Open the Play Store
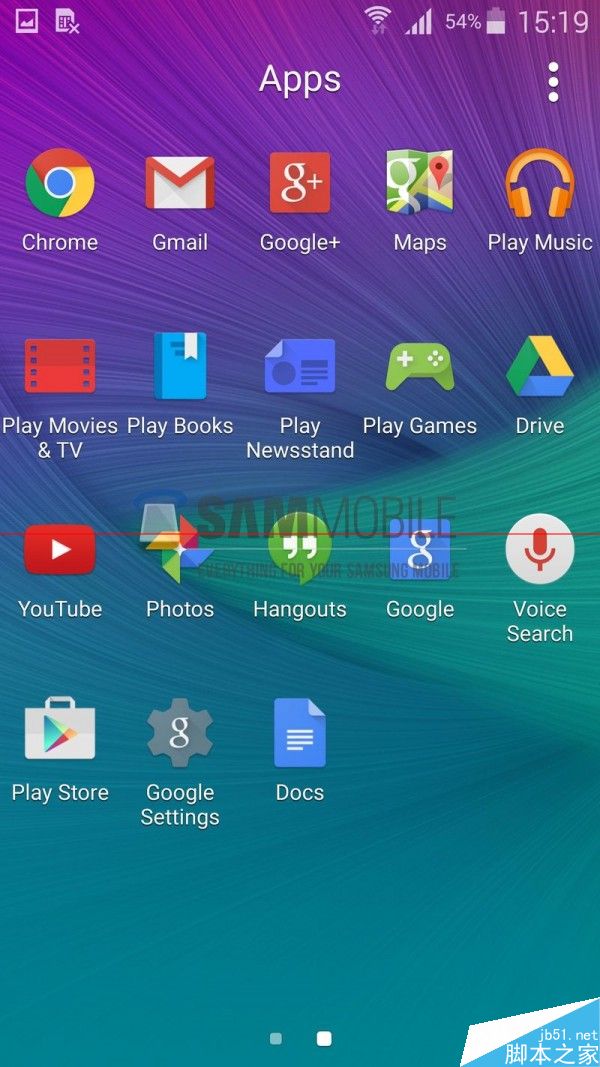The height and width of the screenshot is (1067, 600). pos(60,733)
